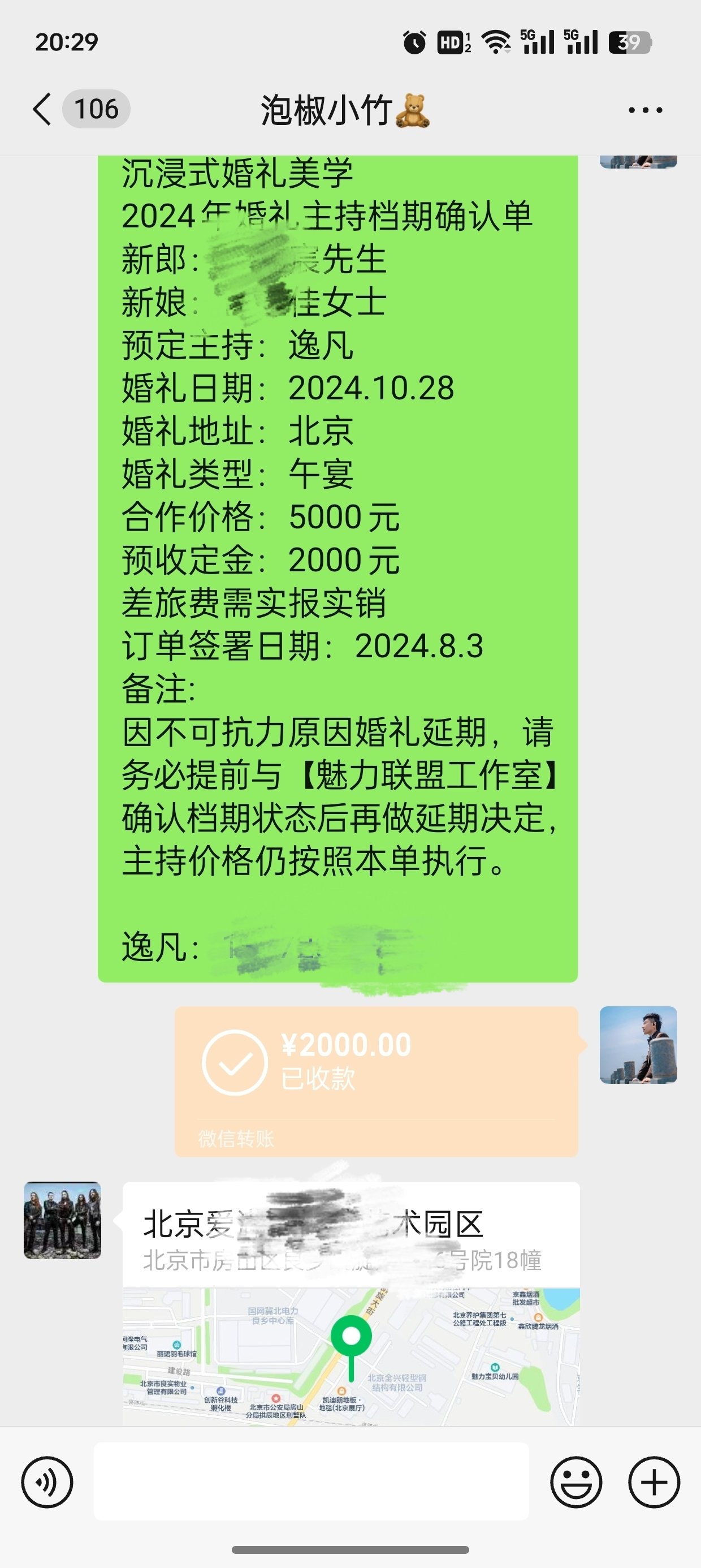View the contact's band photo avatar
Image resolution: width=701 pixels, height=1568 pixels.
pos(62,1220)
